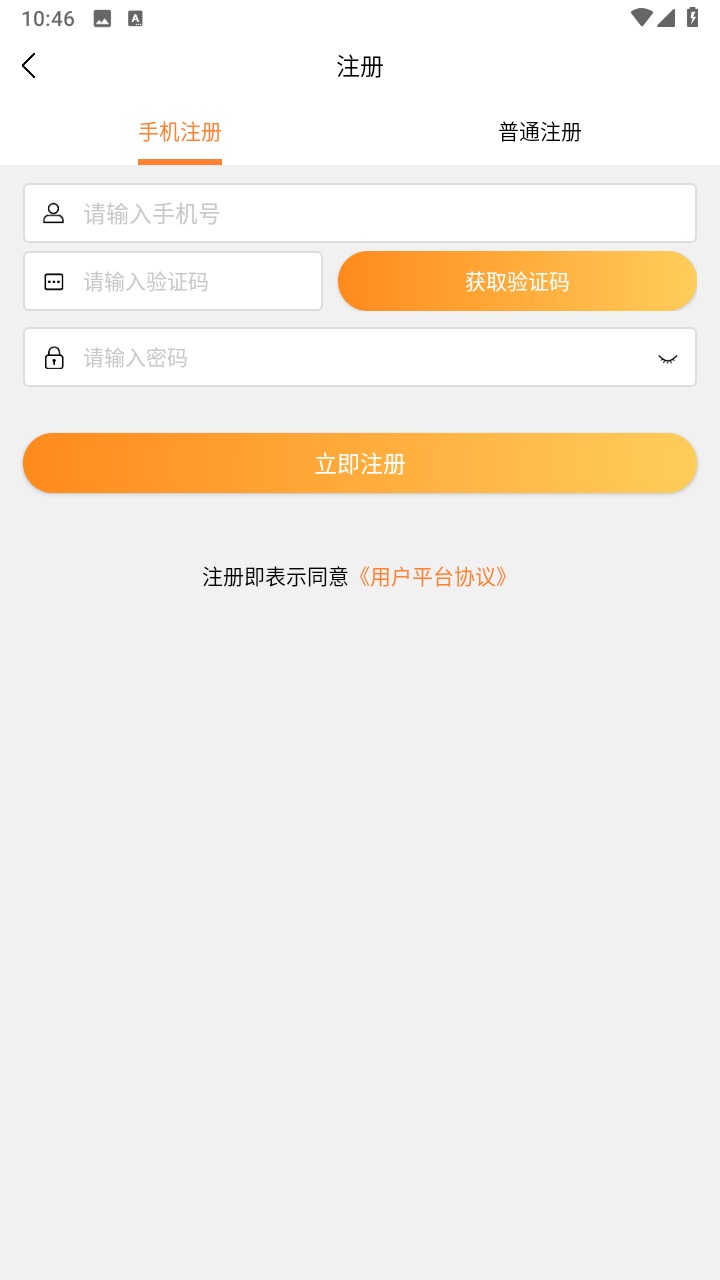Viewport: 720px width, 1280px height.
Task: Click the image notification icon in status bar
Action: click(101, 17)
